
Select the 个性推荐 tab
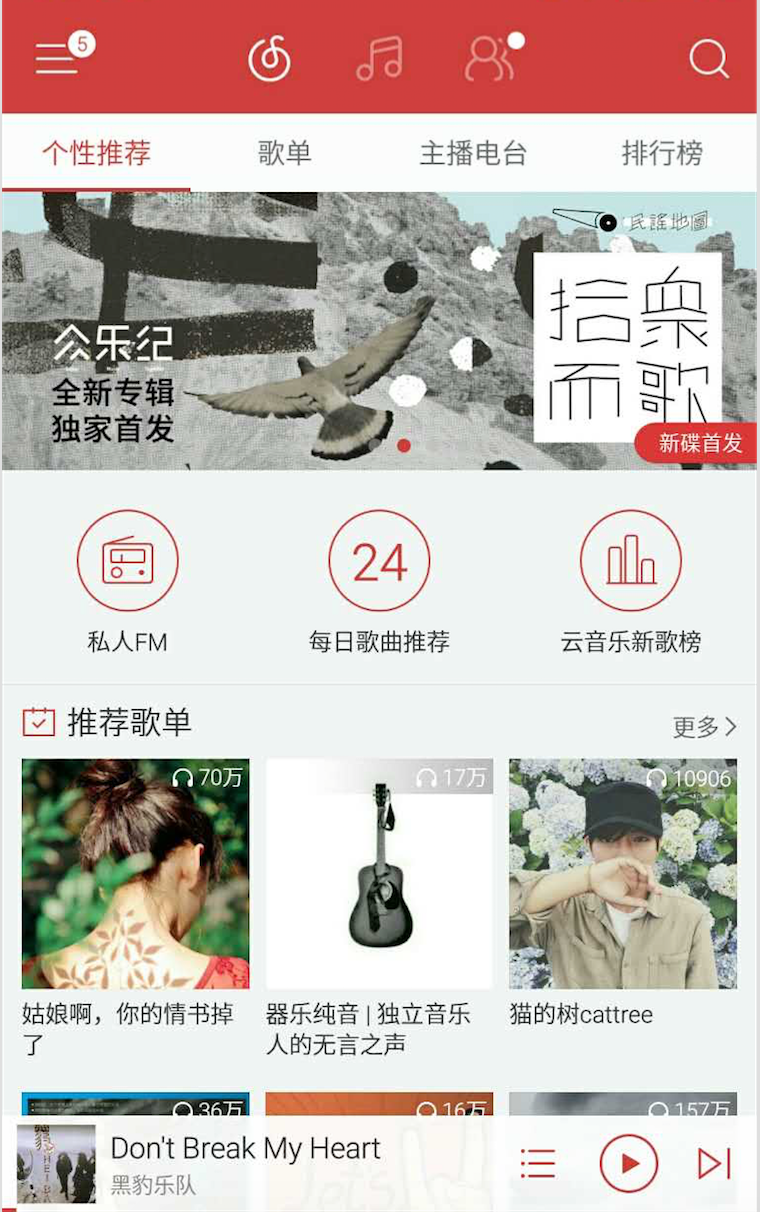pos(96,153)
